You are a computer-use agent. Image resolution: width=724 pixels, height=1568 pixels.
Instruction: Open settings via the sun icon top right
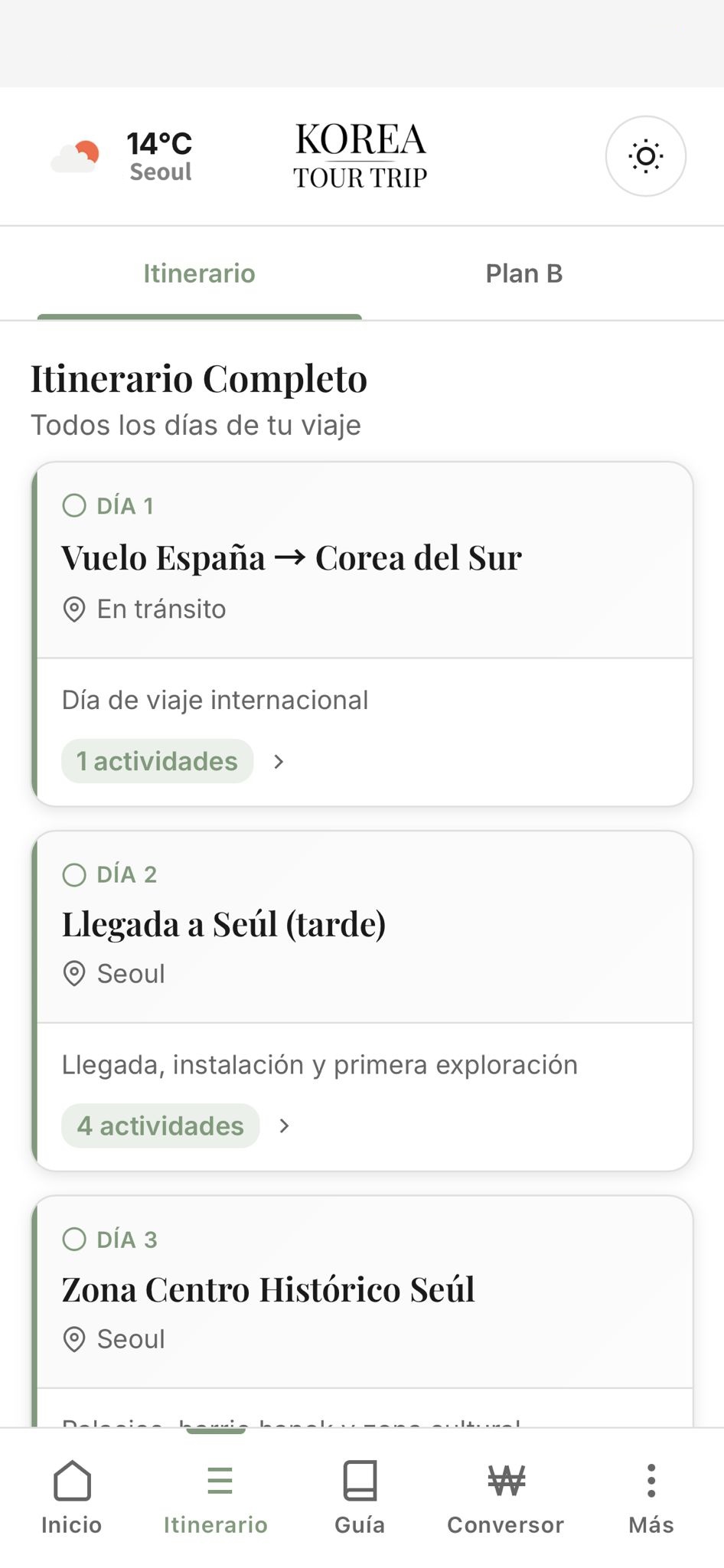point(645,155)
